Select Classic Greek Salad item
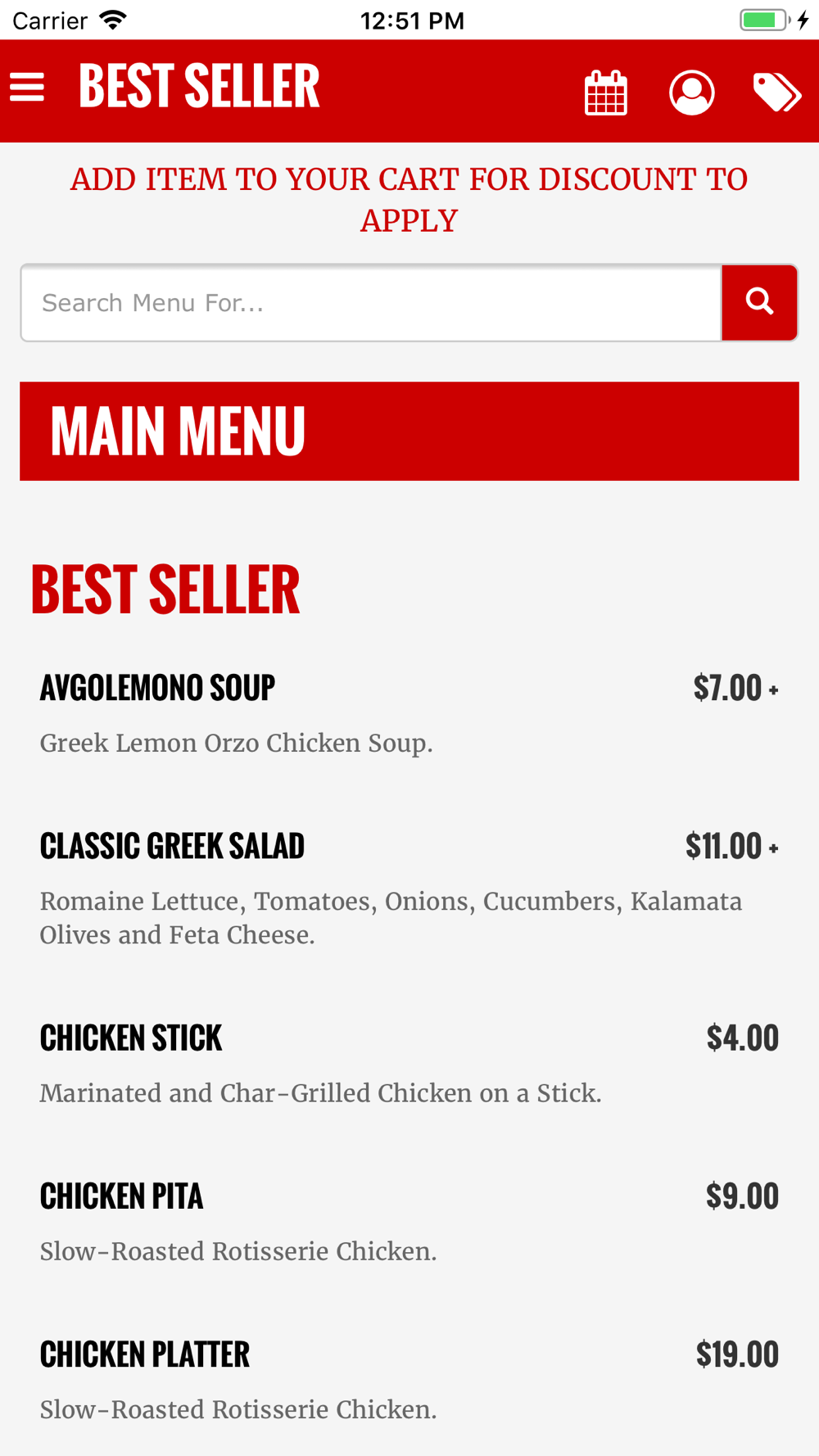 409,889
